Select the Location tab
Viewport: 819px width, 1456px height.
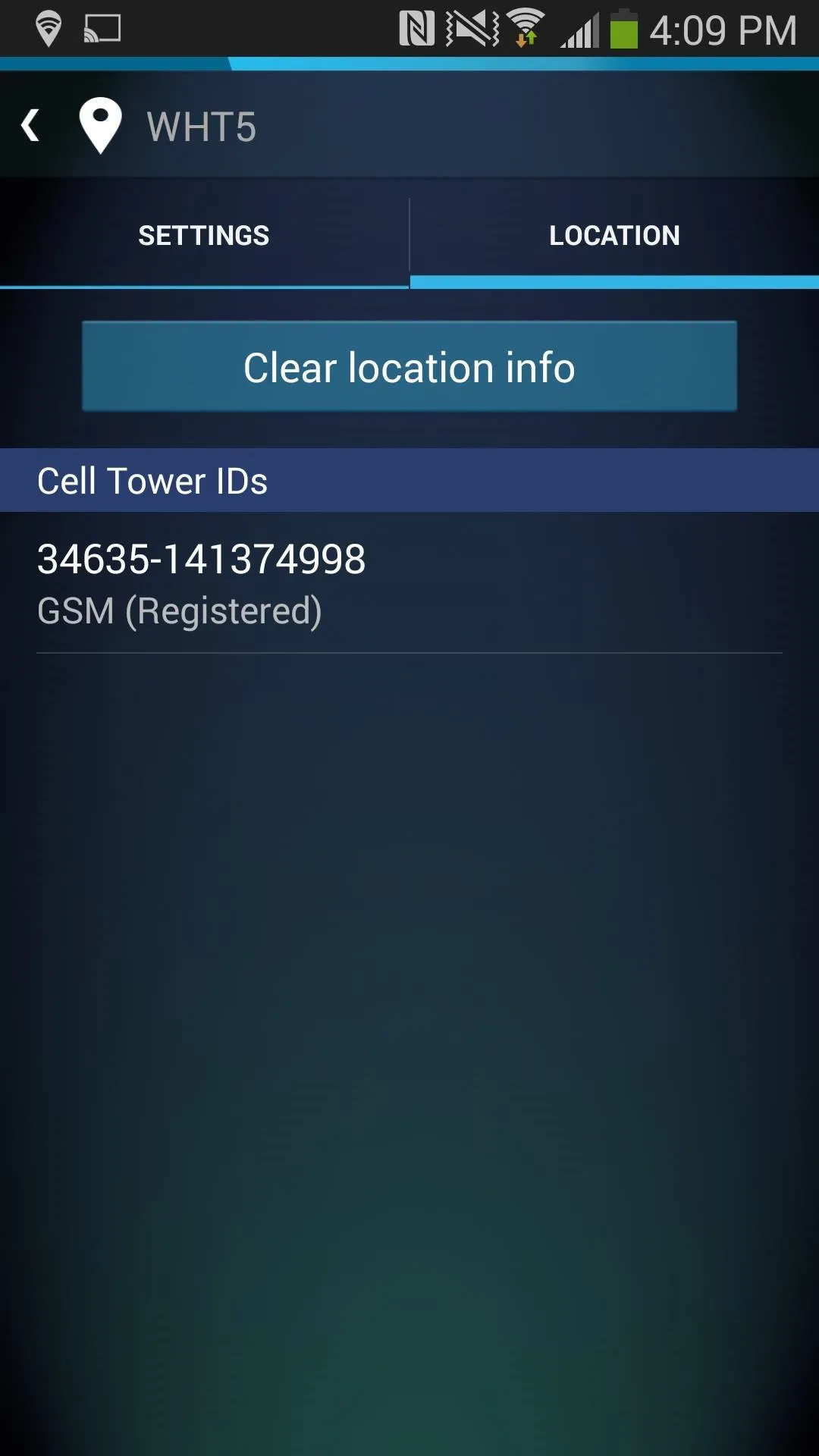[614, 236]
